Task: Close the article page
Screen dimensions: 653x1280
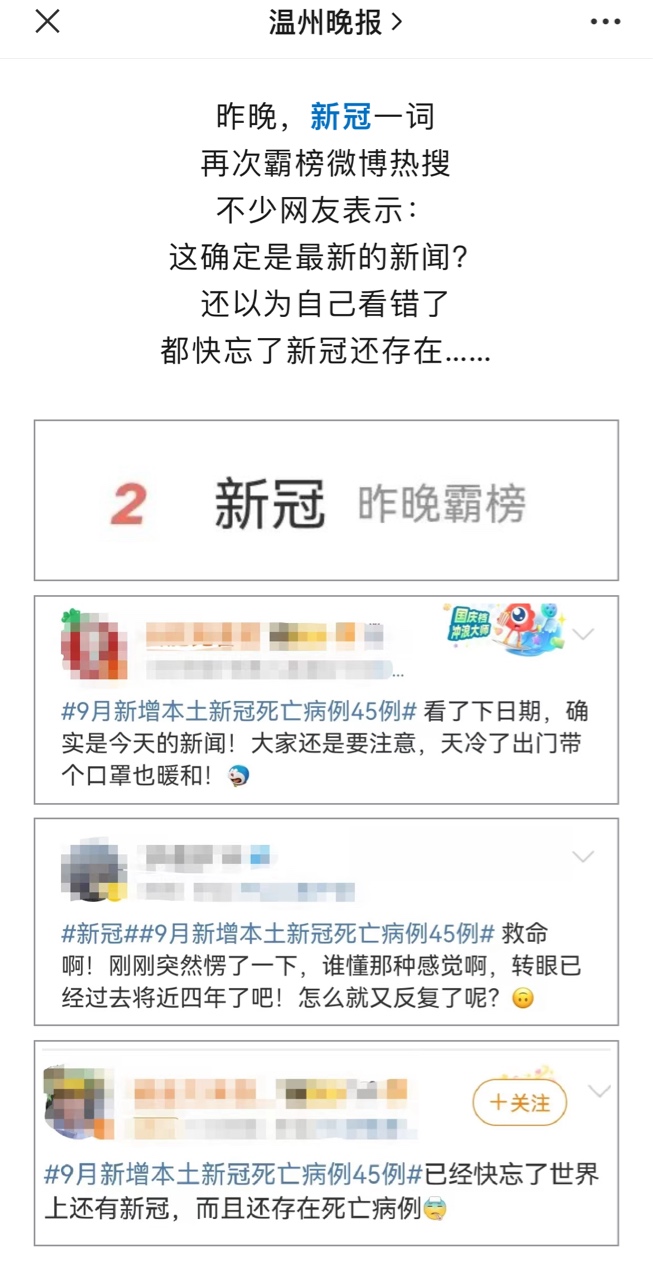Action: click(x=47, y=22)
